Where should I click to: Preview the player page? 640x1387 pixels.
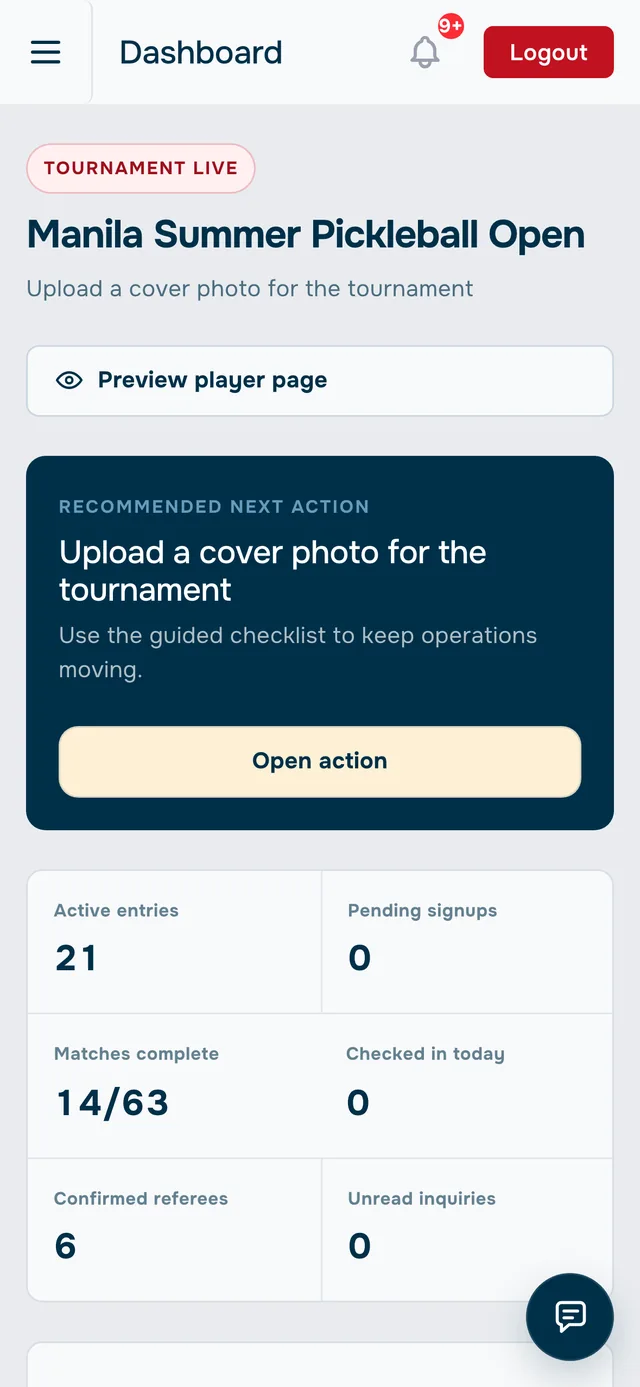[320, 381]
